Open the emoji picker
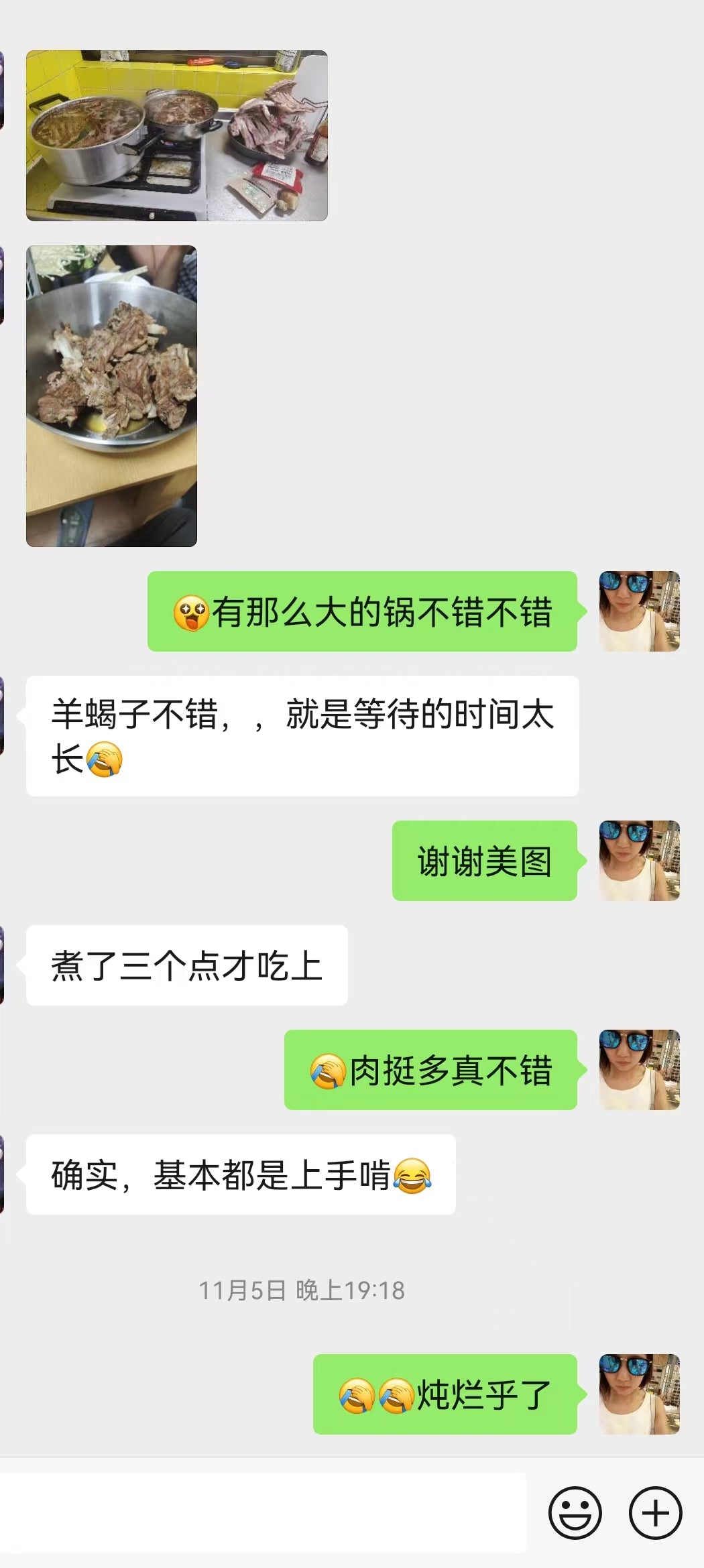This screenshot has height=1568, width=704. (x=575, y=1513)
